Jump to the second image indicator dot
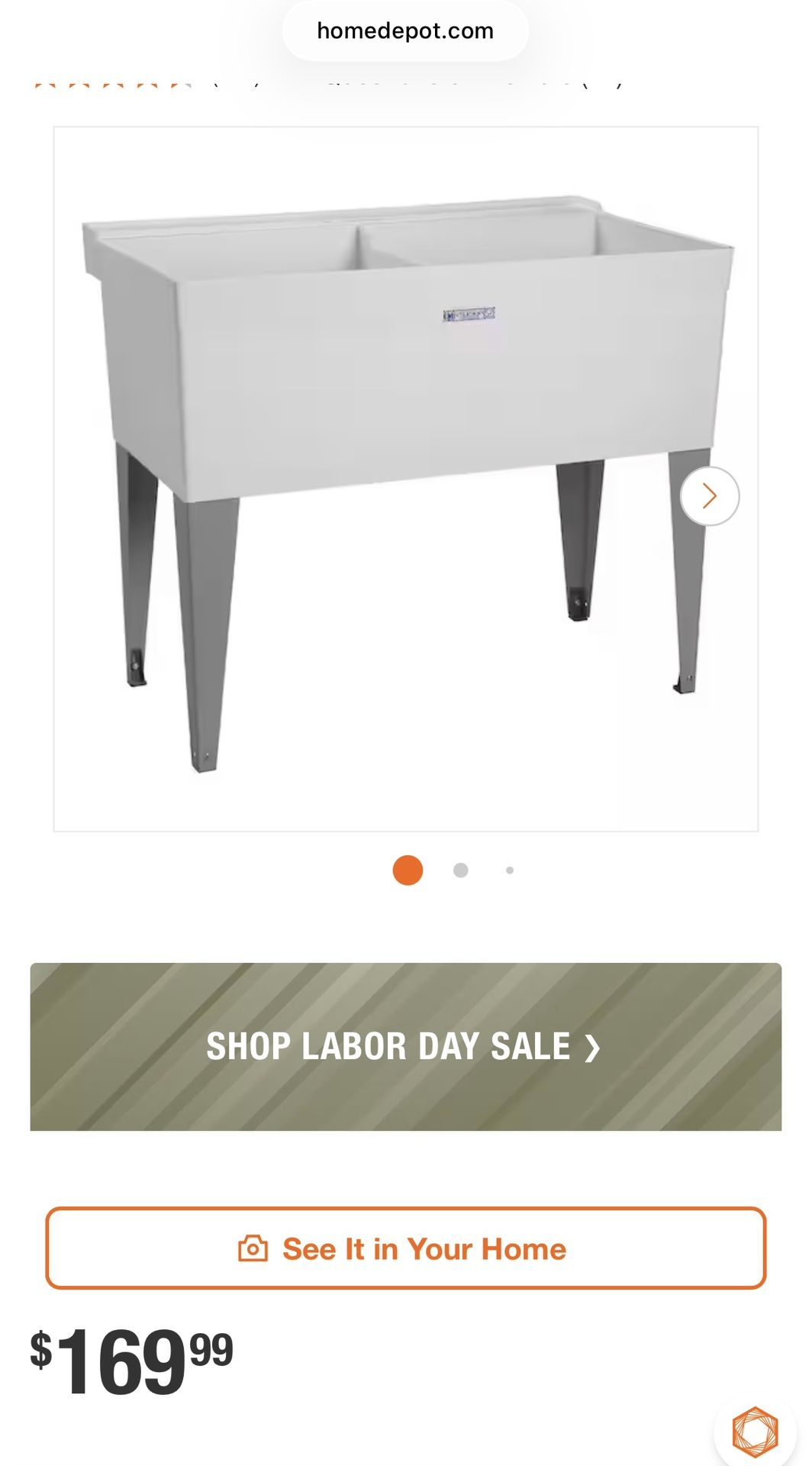The image size is (812, 1466). click(460, 870)
